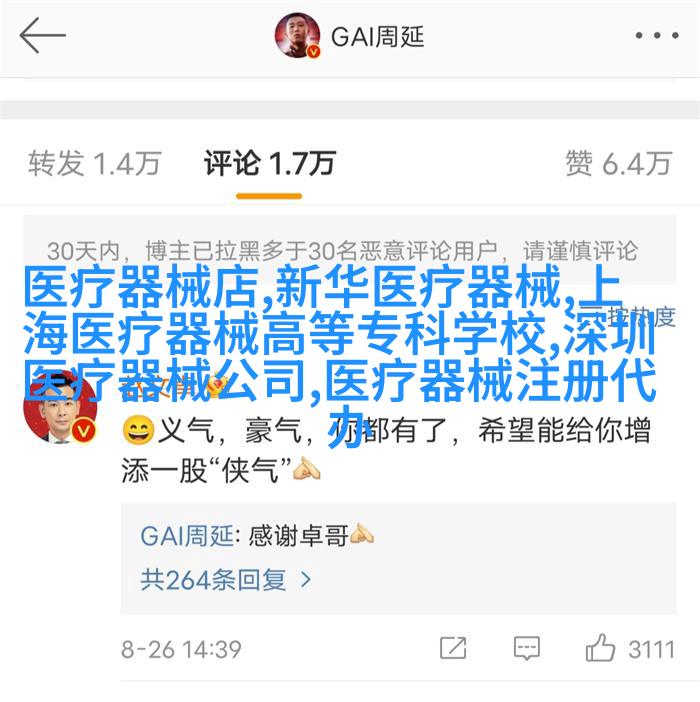The image size is (700, 702).
Task: Open the three-dot overflow menu
Action: [655, 37]
